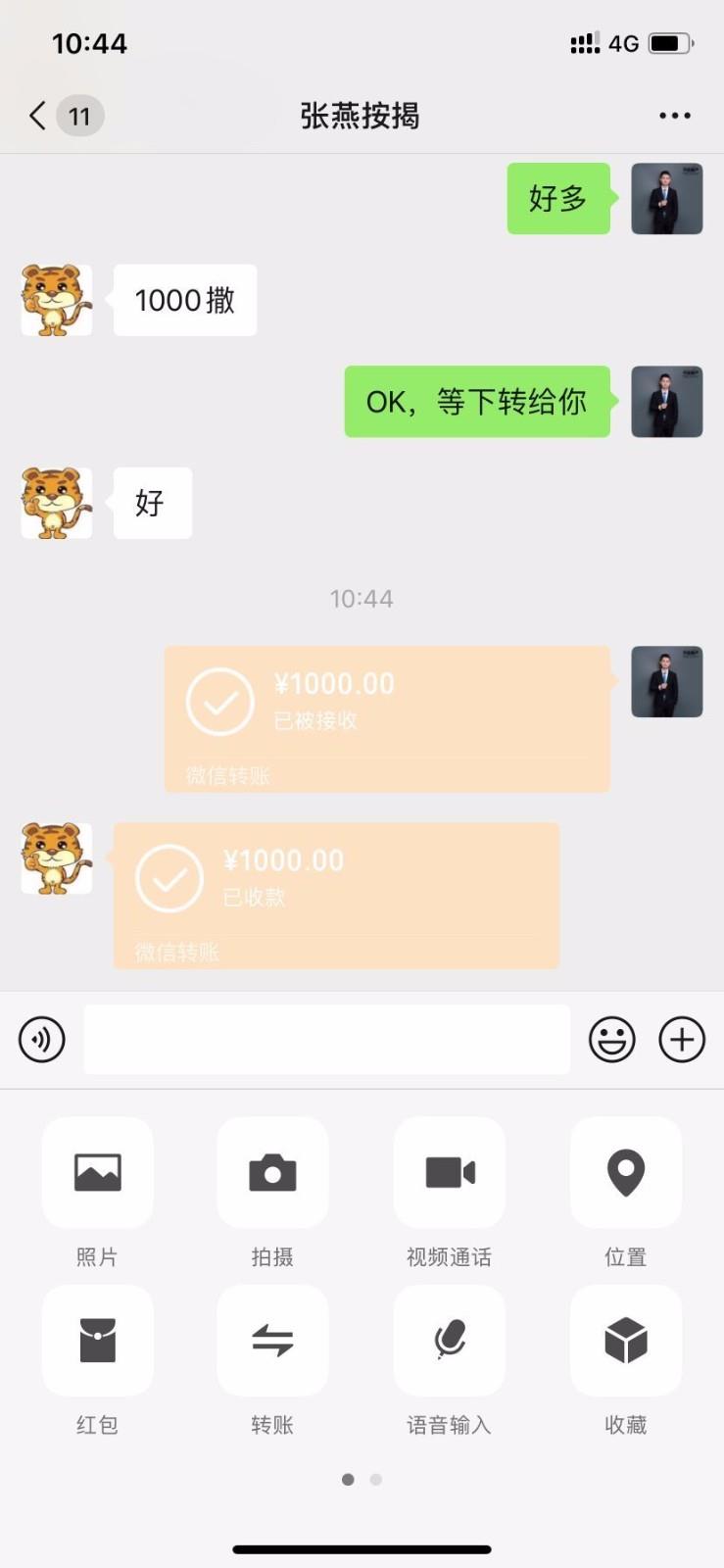
Task: Open the tiger avatar beside 1000撒
Action: click(x=57, y=300)
